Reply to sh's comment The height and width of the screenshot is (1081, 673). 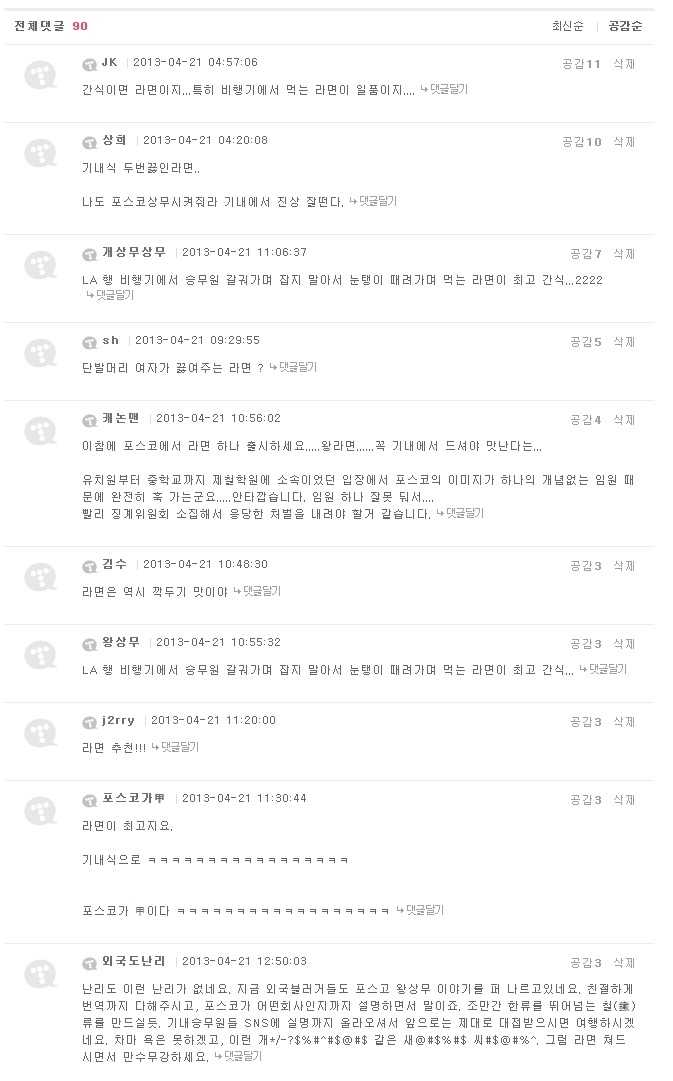point(292,368)
